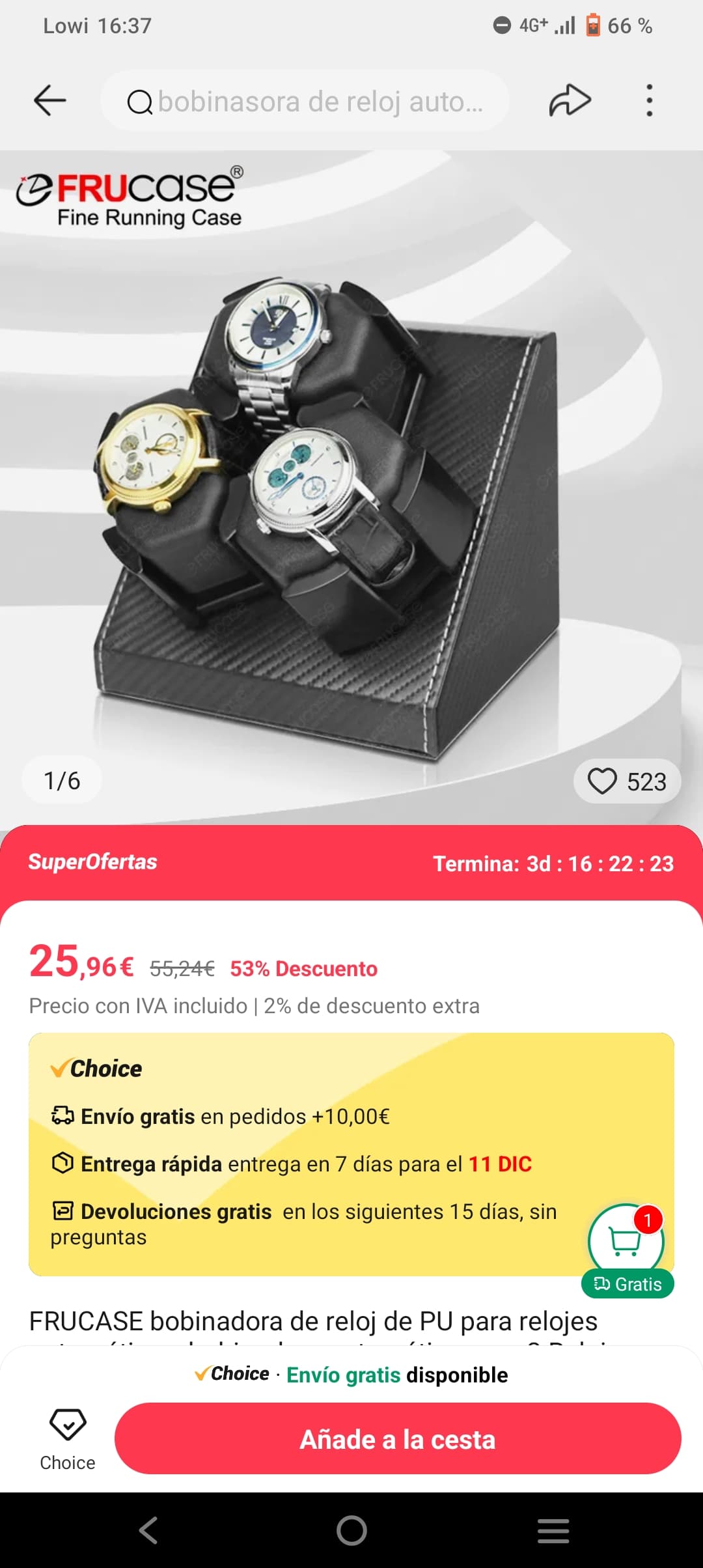The height and width of the screenshot is (1568, 703).
Task: Tap the search field with bobinasora query
Action: pyautogui.click(x=305, y=102)
